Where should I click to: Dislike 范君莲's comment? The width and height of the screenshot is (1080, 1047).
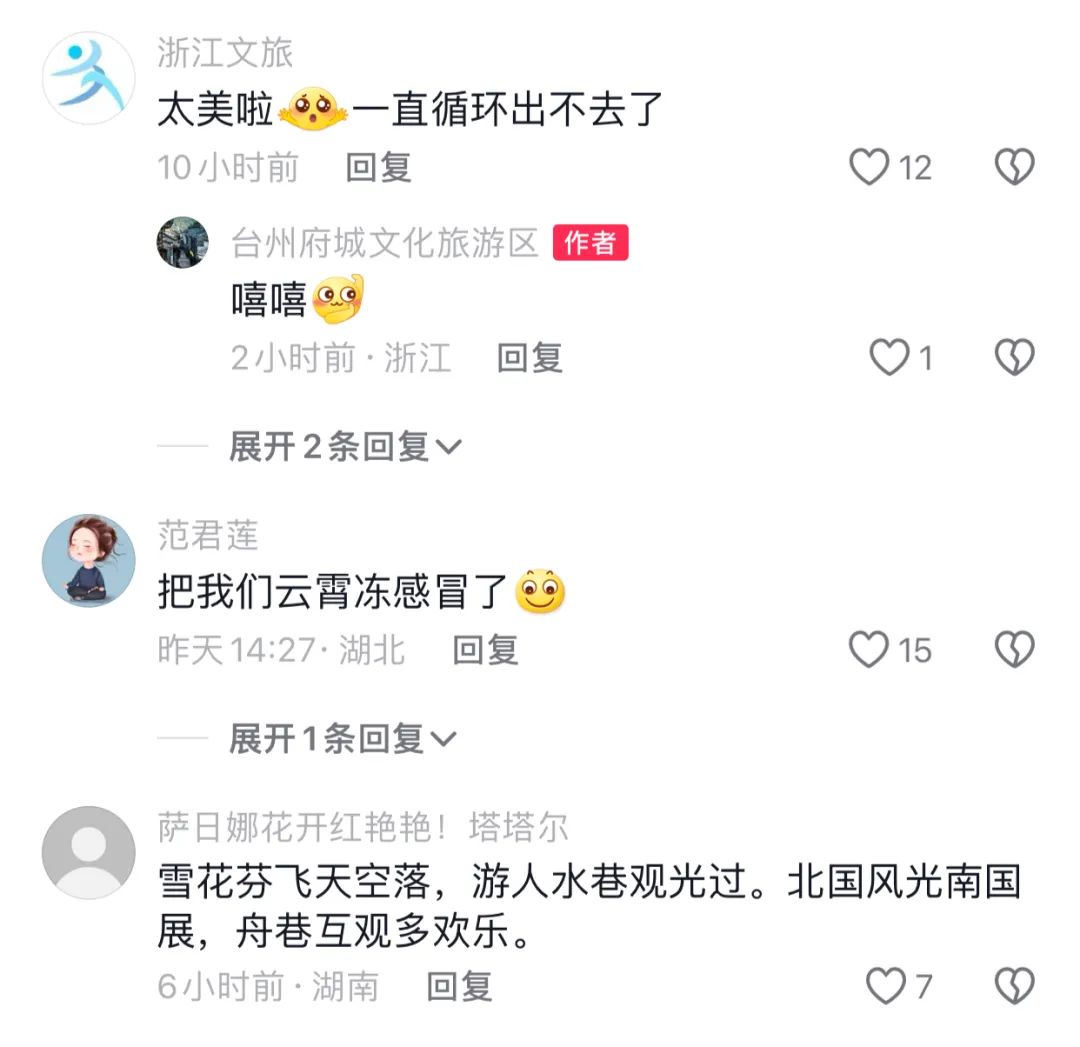click(x=1014, y=651)
